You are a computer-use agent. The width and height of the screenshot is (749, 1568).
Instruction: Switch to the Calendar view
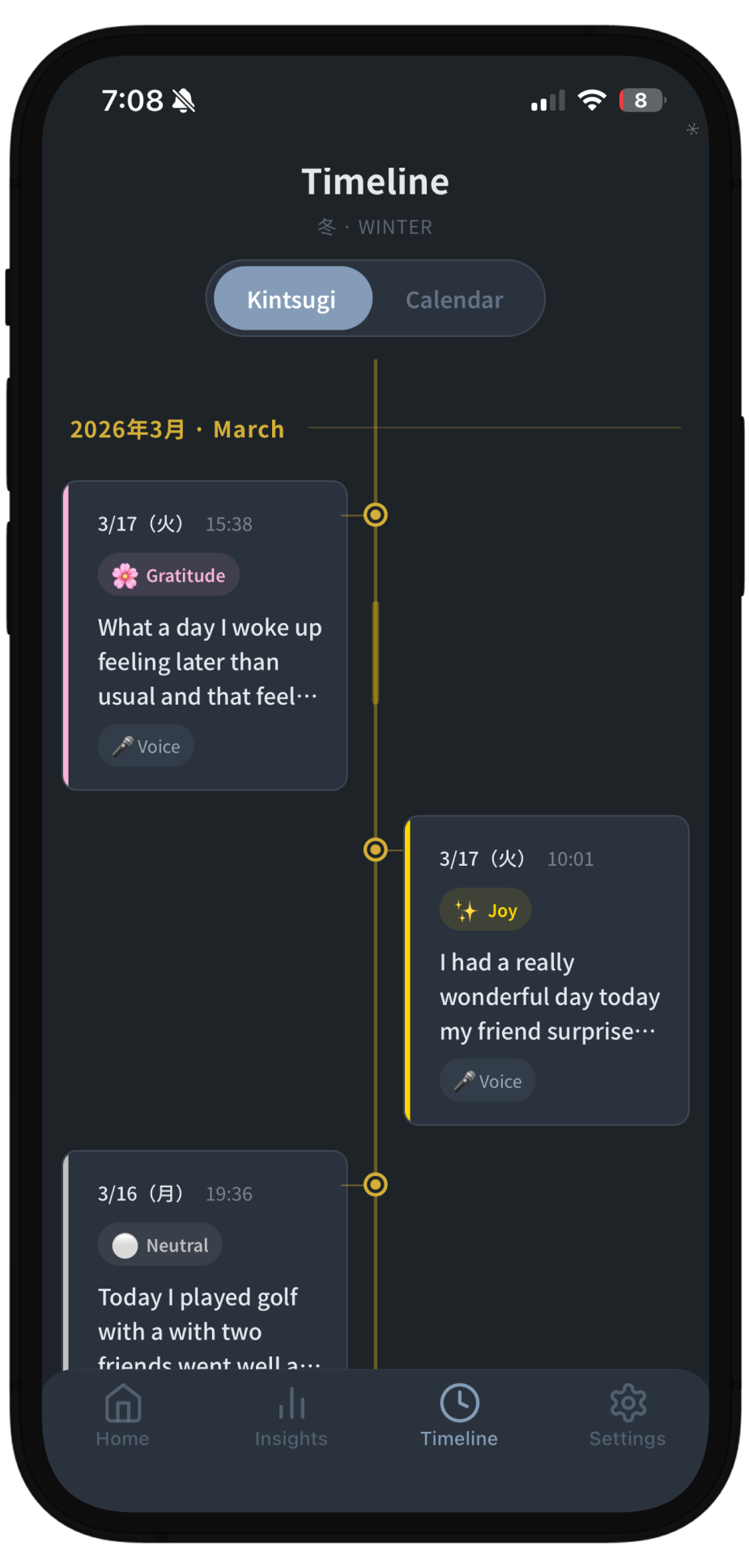(x=454, y=300)
